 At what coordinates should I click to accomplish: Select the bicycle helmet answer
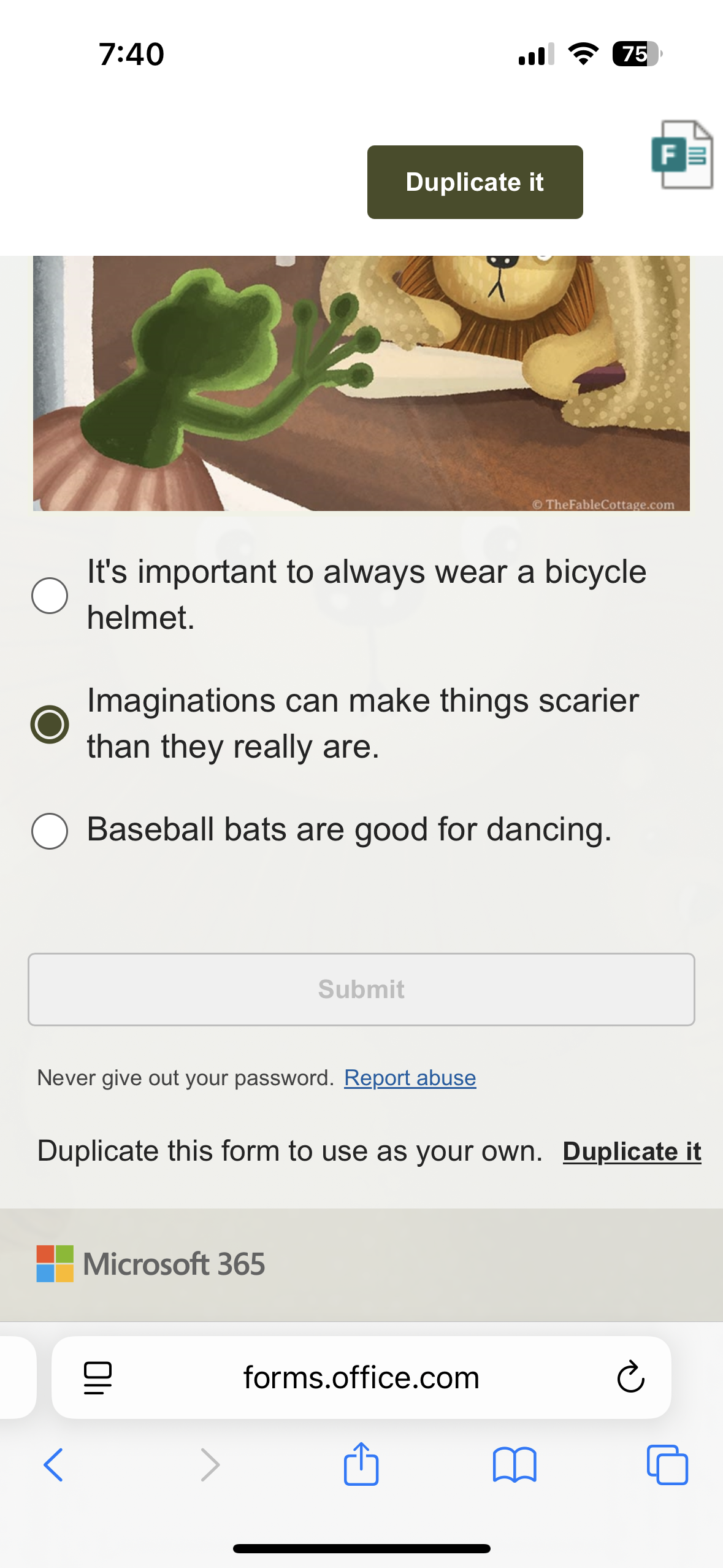click(50, 595)
